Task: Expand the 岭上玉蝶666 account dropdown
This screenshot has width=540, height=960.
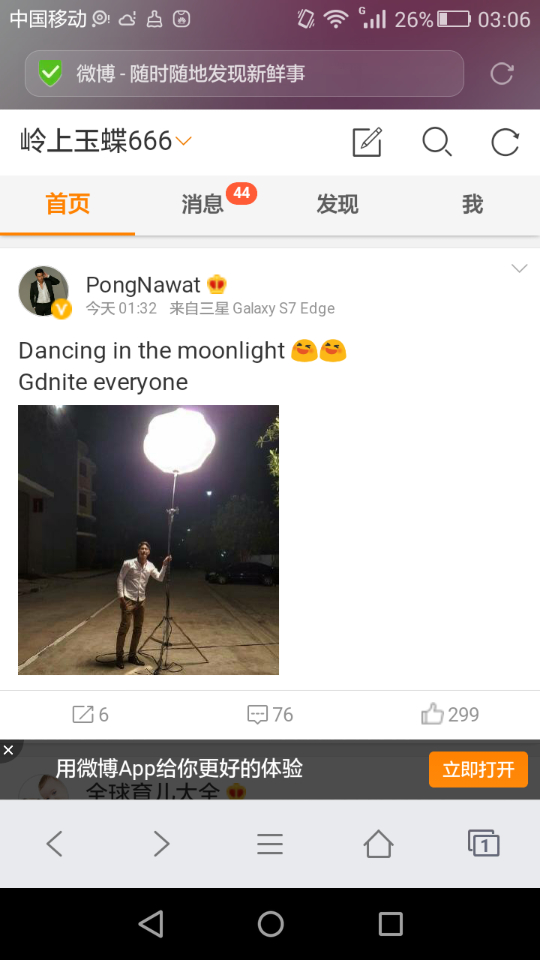Action: (183, 141)
